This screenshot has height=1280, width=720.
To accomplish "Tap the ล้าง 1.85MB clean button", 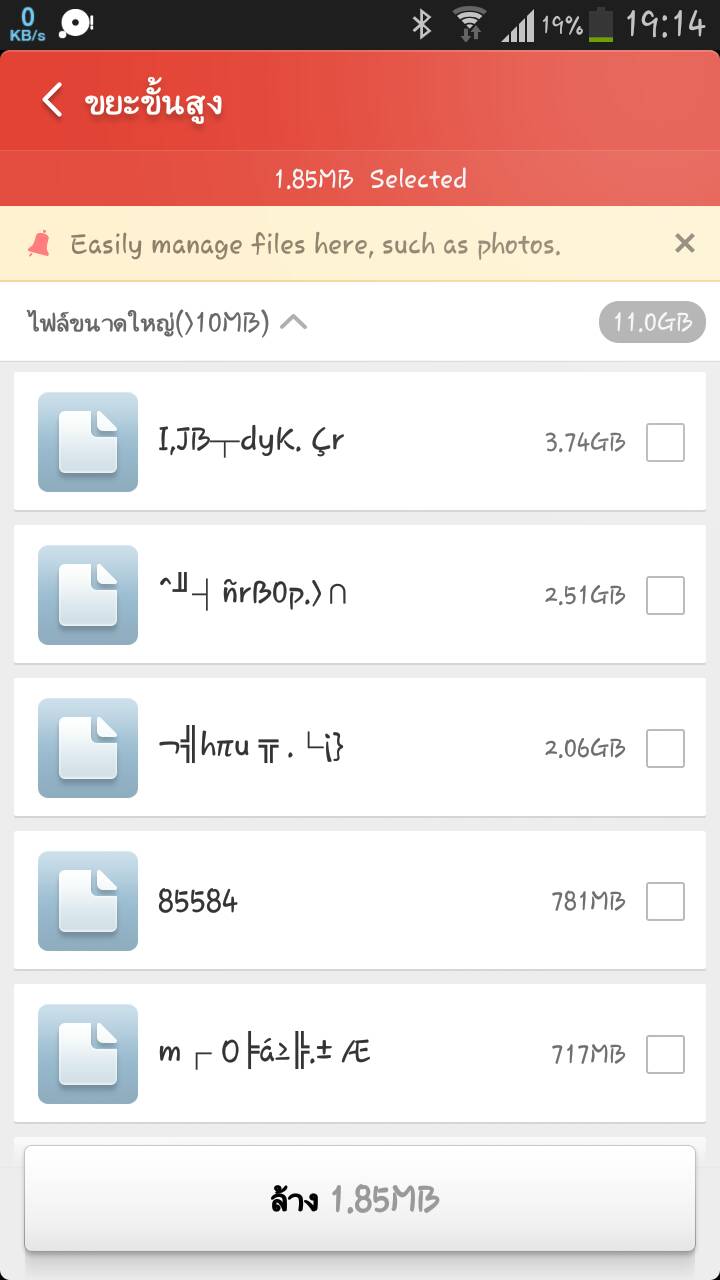I will tap(359, 1198).
